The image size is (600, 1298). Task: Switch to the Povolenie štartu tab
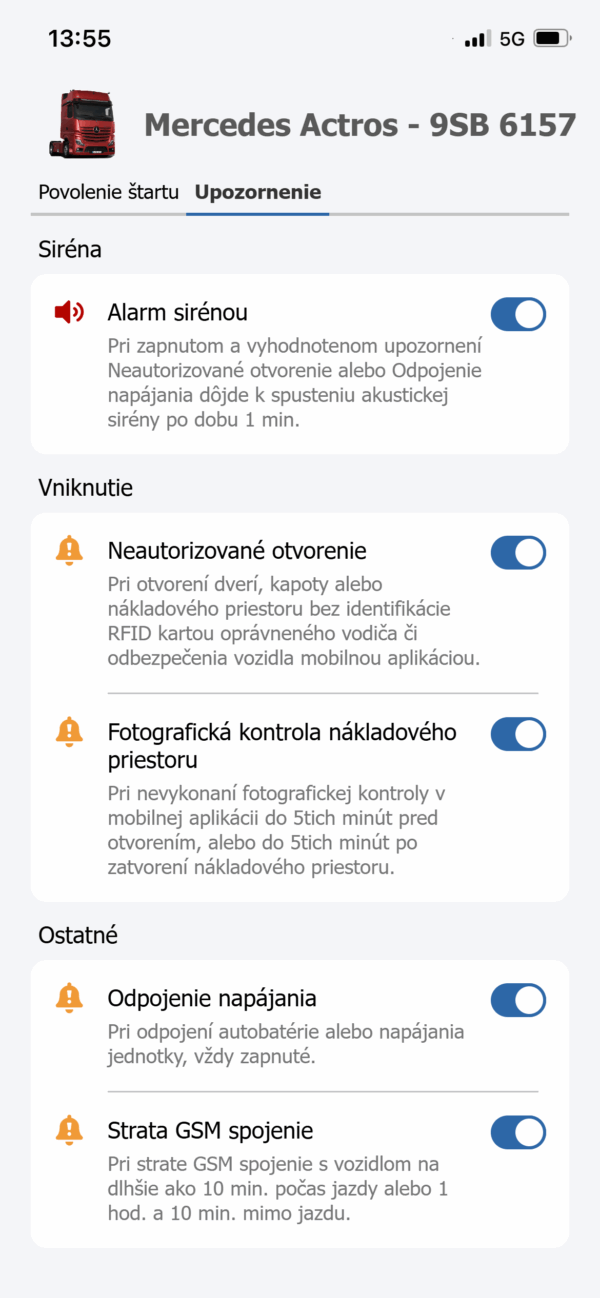click(108, 192)
